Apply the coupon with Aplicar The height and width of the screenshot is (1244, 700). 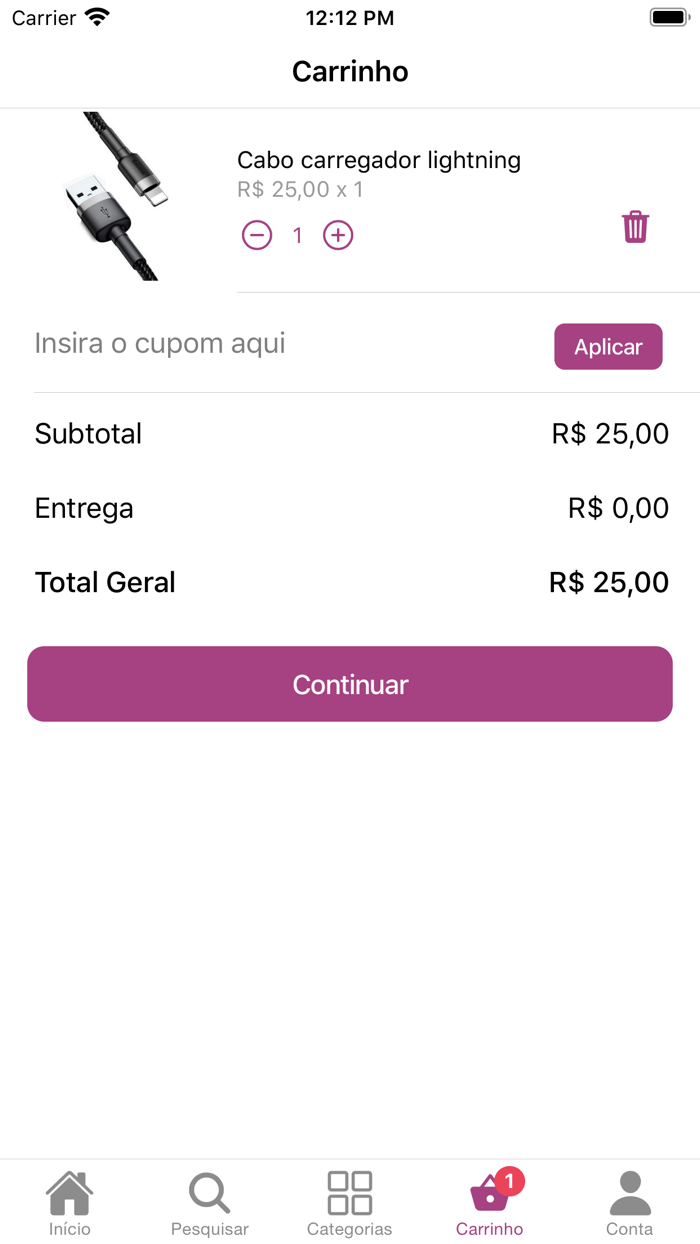(x=608, y=347)
